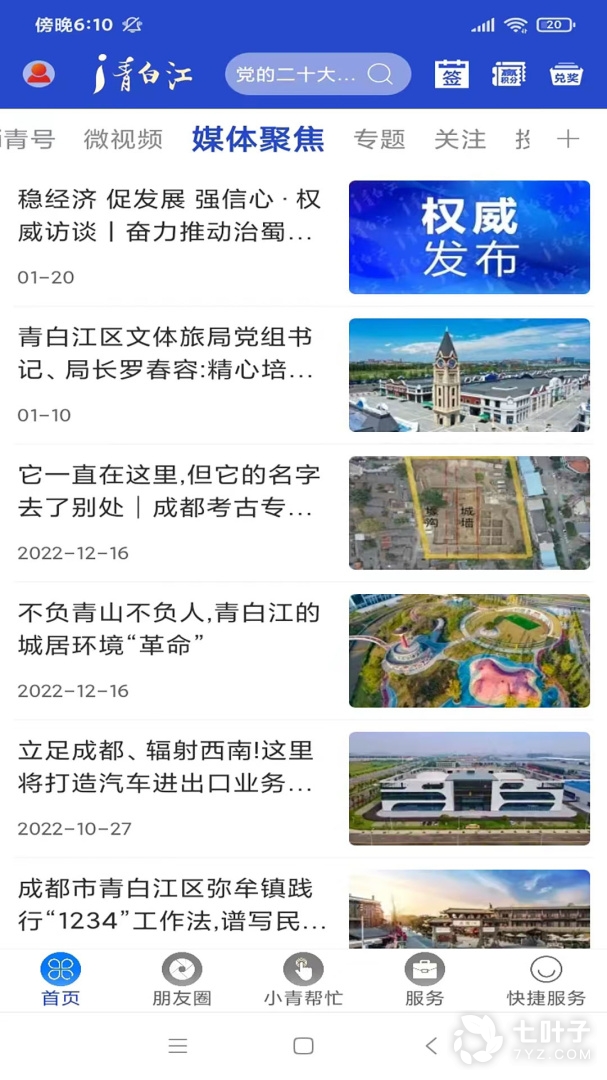Screen dimensions: 607x1080
Task: Open the 成都考古 article 它一直在这里
Action: pyautogui.click(x=170, y=492)
